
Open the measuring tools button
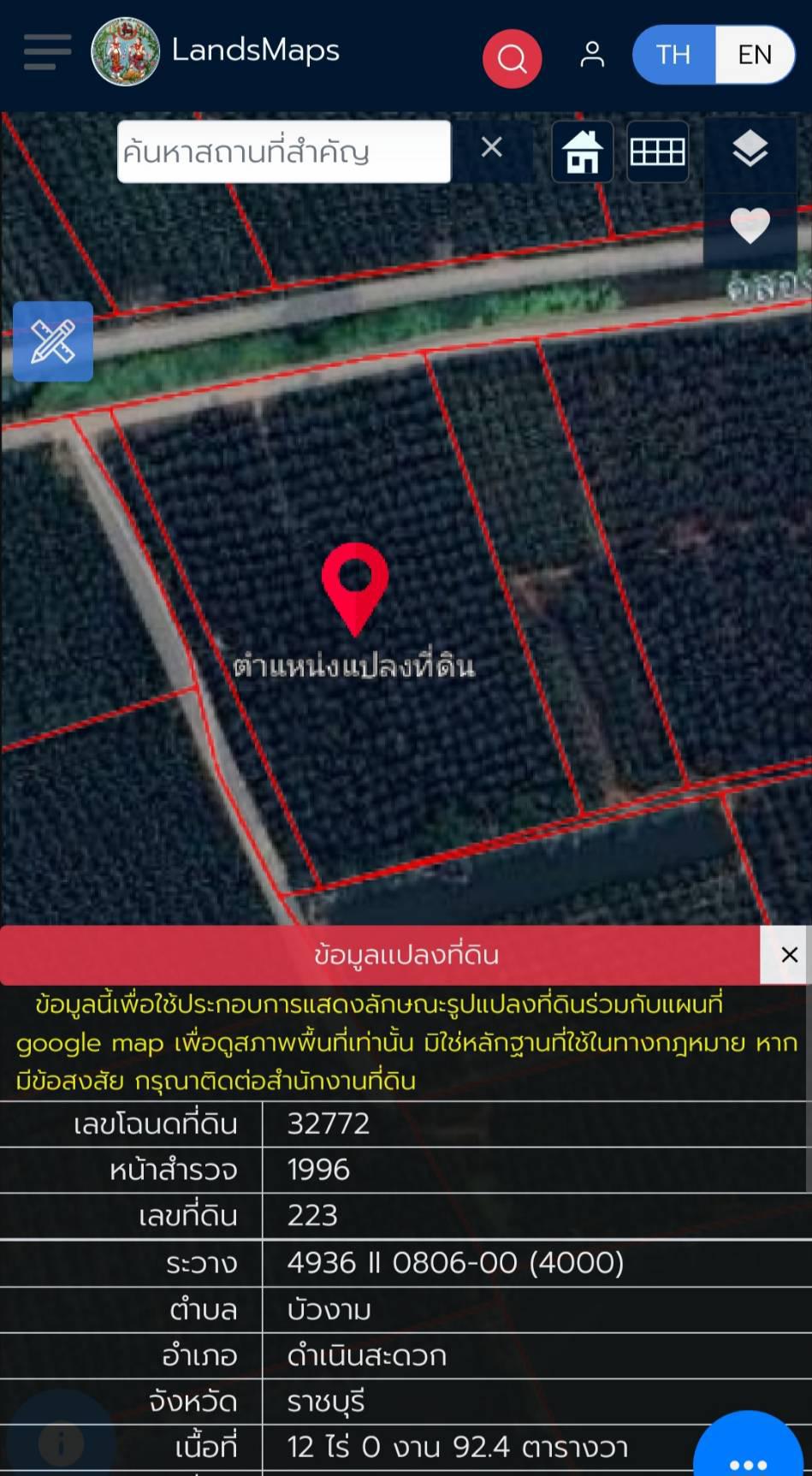[53, 341]
